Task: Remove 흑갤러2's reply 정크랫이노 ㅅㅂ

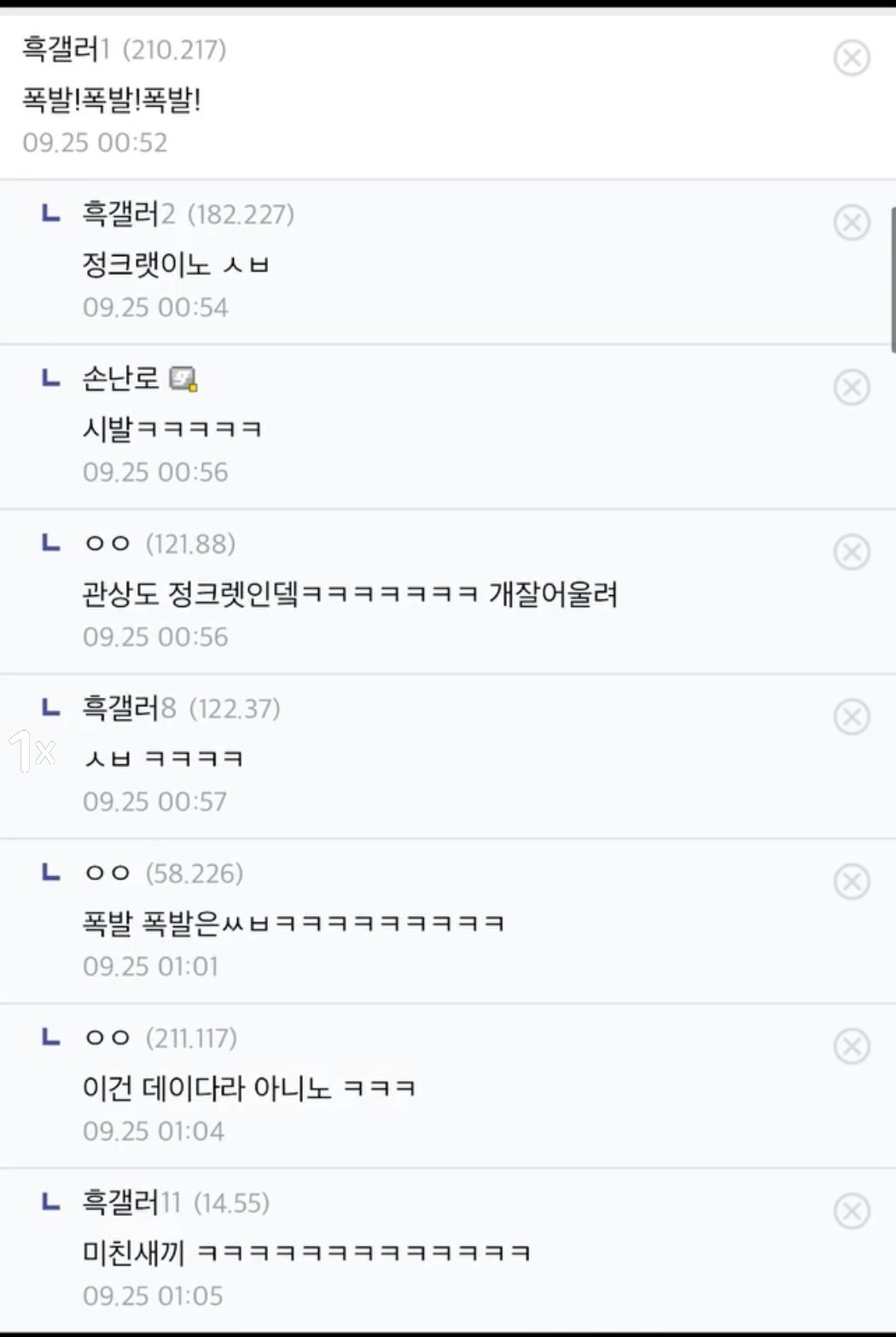Action: [851, 223]
